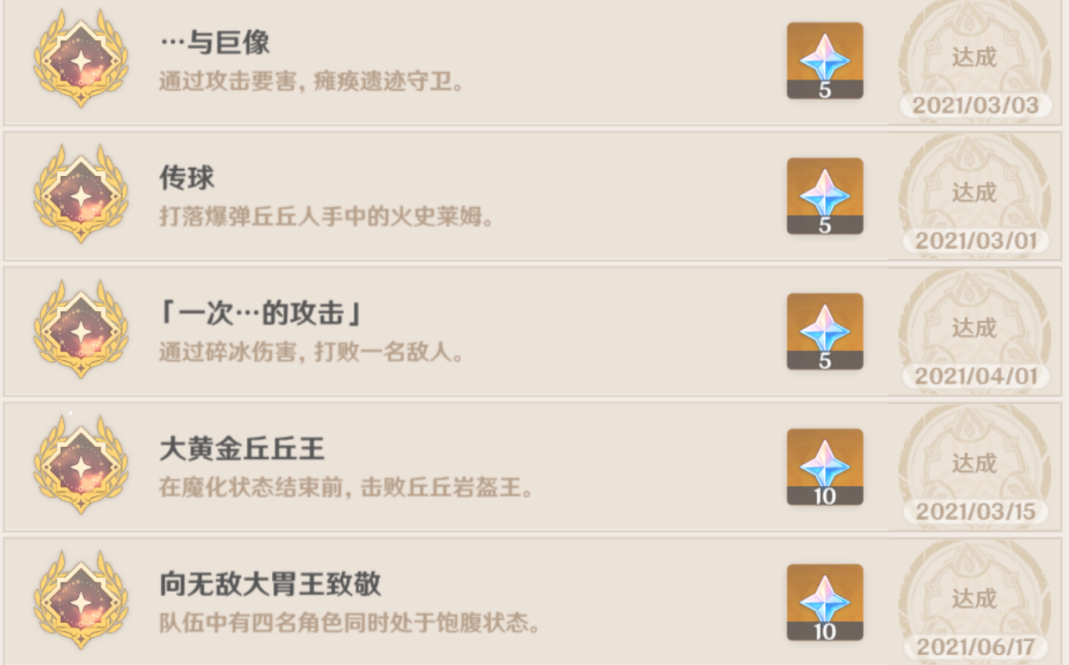Open the reward icon of 「一次…的攻击」
The height and width of the screenshot is (665, 1069).
click(824, 331)
